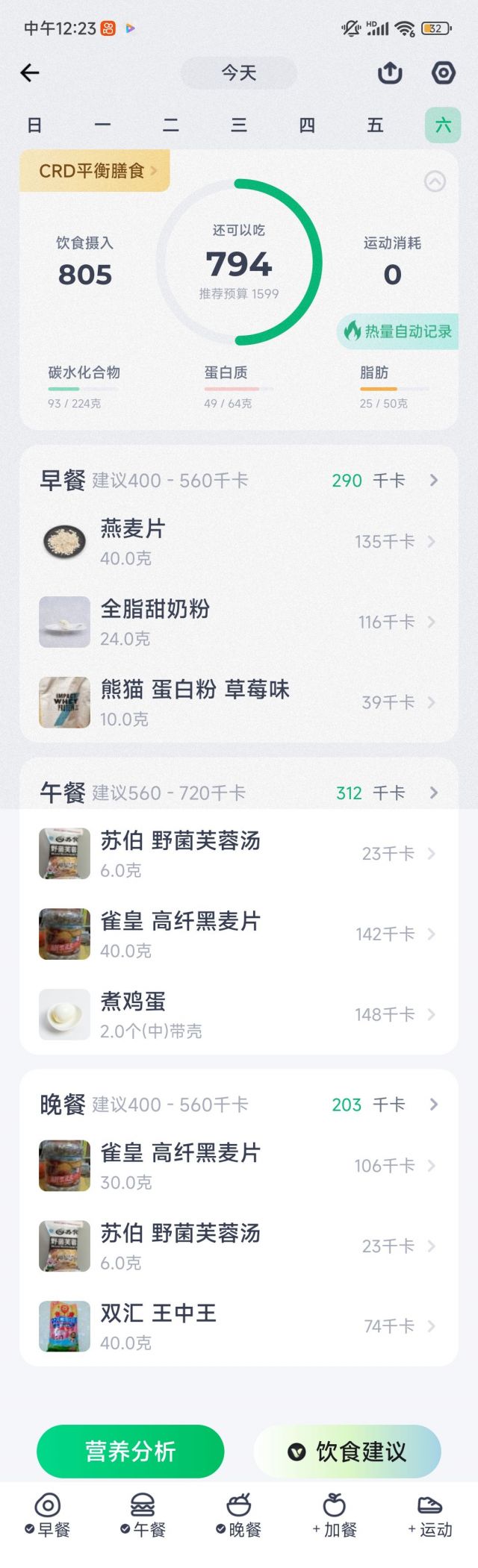478x1568 pixels.
Task: Get 饮食建议 diet suggestions
Action: click(x=348, y=1451)
